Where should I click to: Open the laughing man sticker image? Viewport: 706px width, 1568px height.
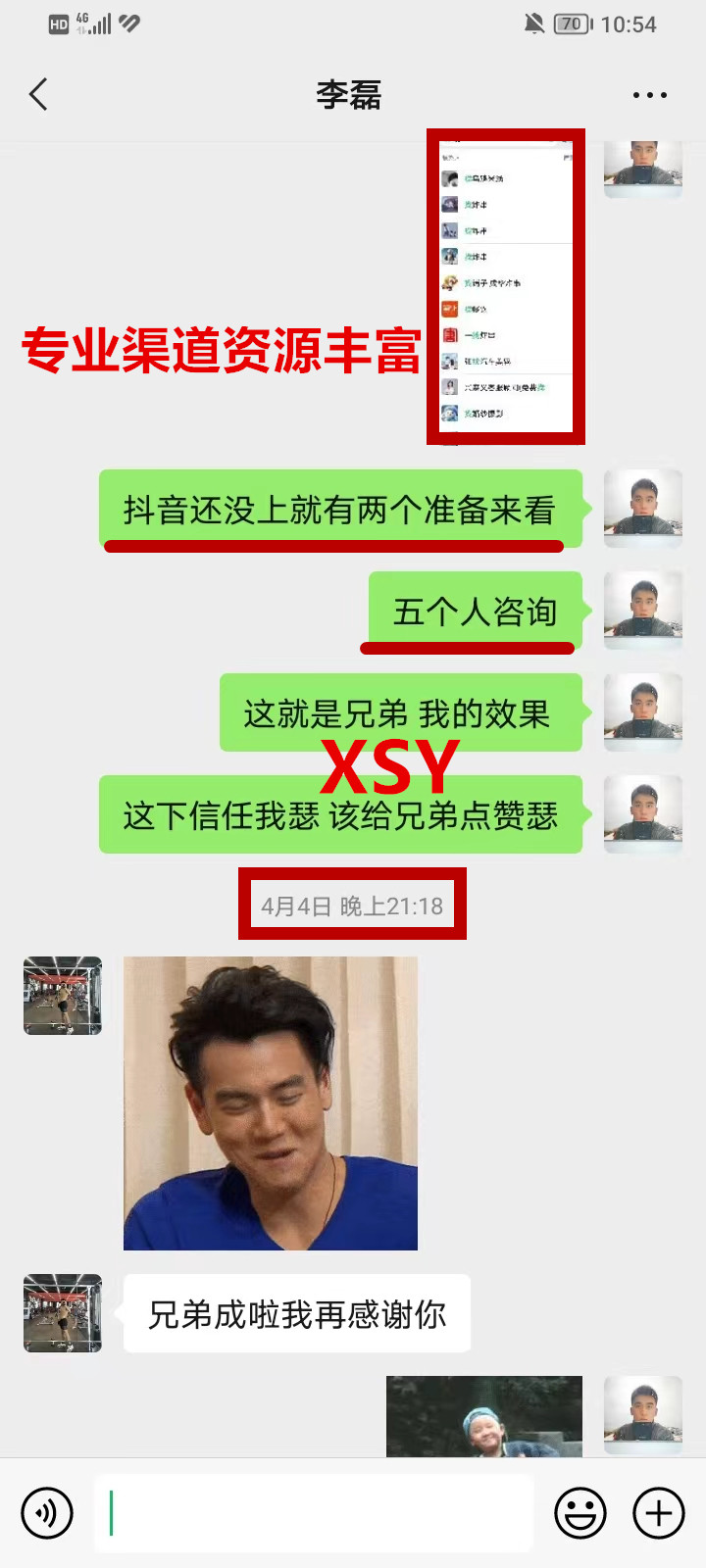click(x=271, y=1102)
